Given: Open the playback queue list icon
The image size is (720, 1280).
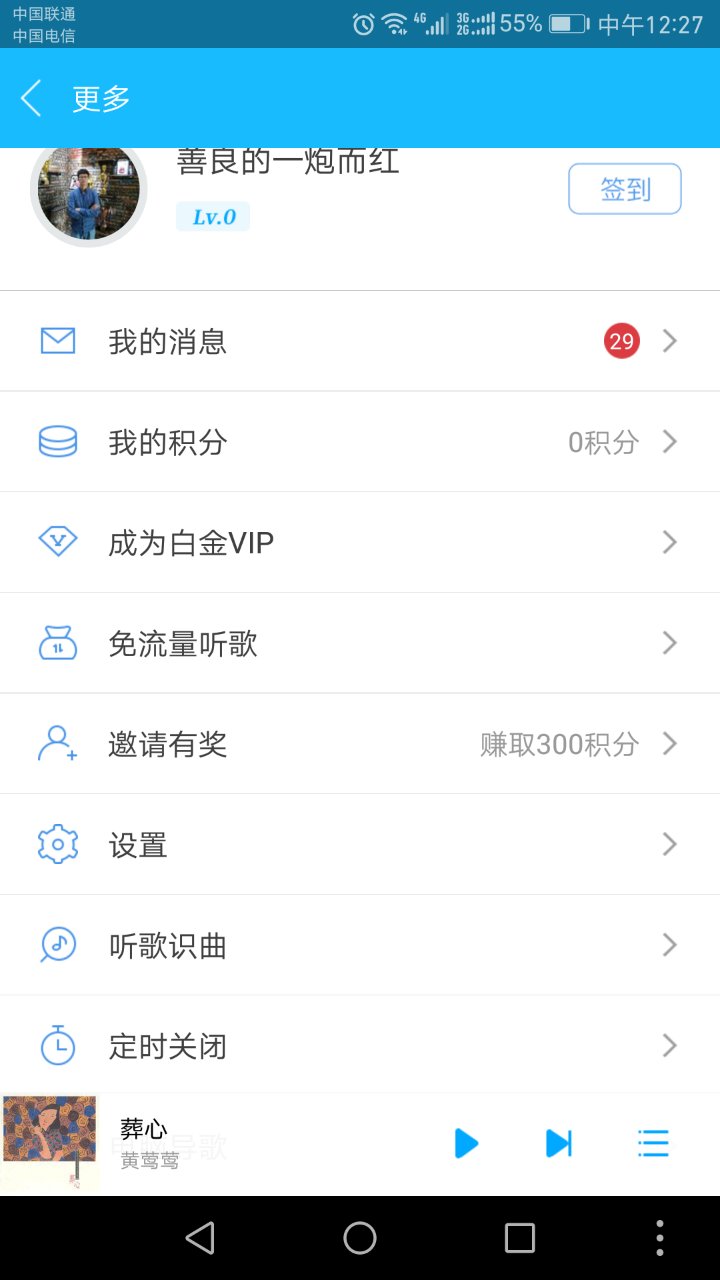Looking at the screenshot, I should pyautogui.click(x=653, y=1143).
